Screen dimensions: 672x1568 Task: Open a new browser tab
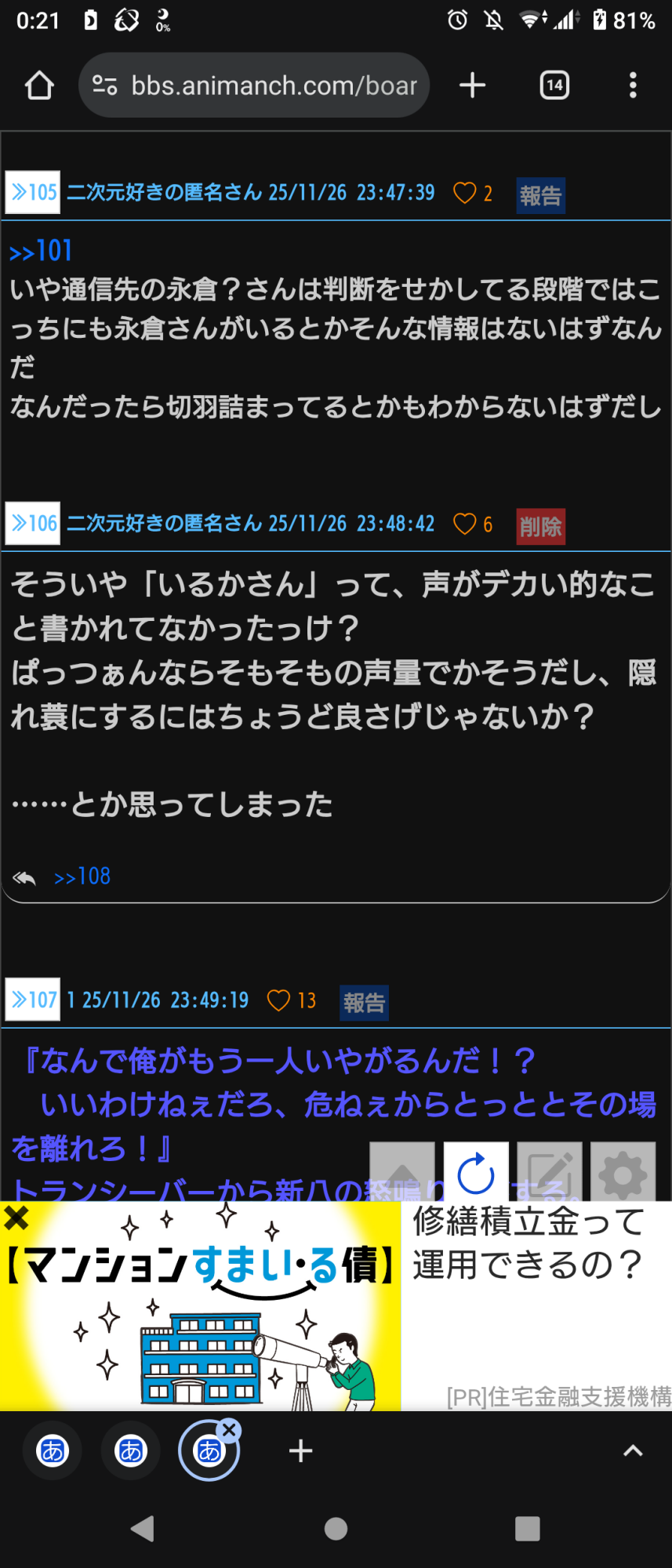472,85
